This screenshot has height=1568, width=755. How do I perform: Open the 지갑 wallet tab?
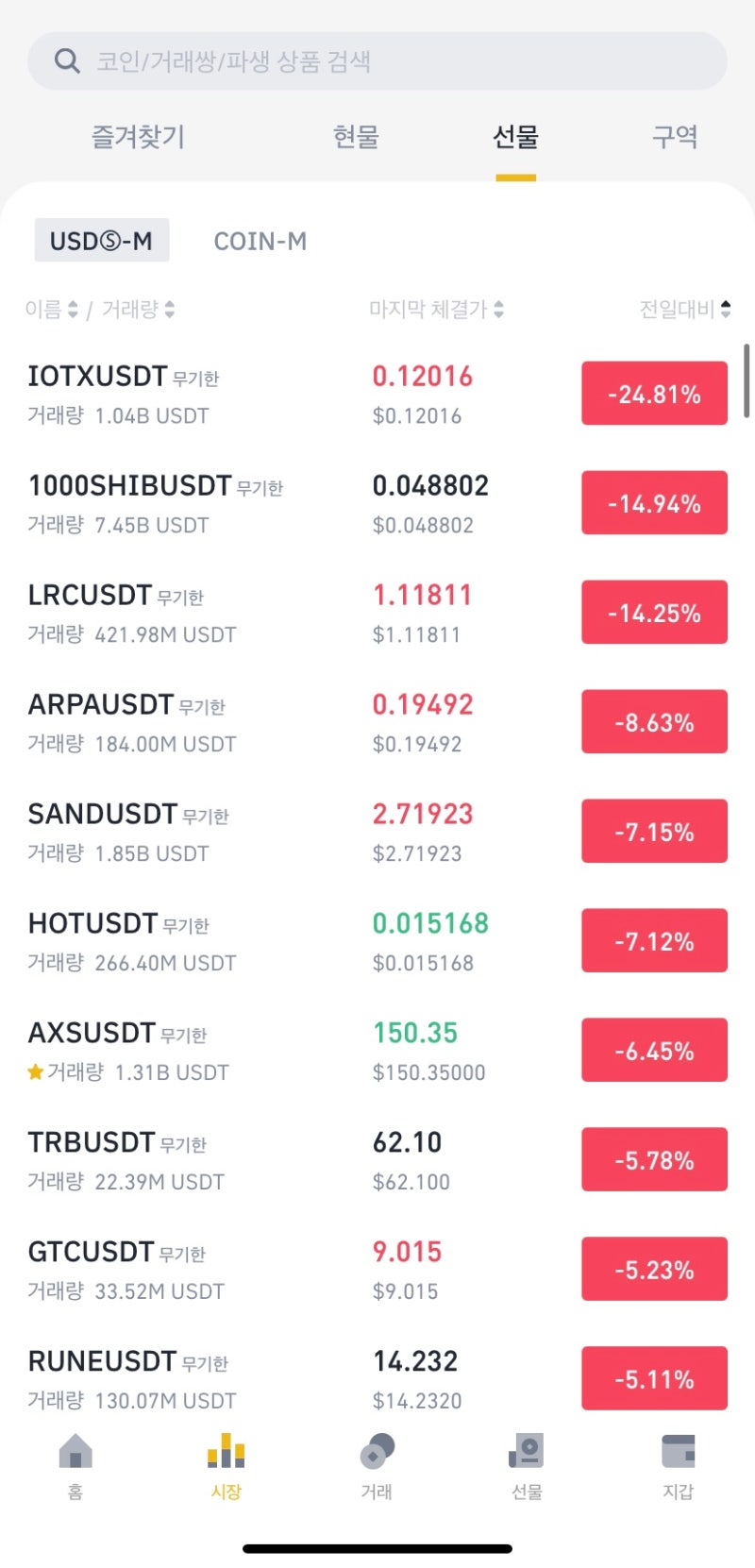[x=679, y=1466]
